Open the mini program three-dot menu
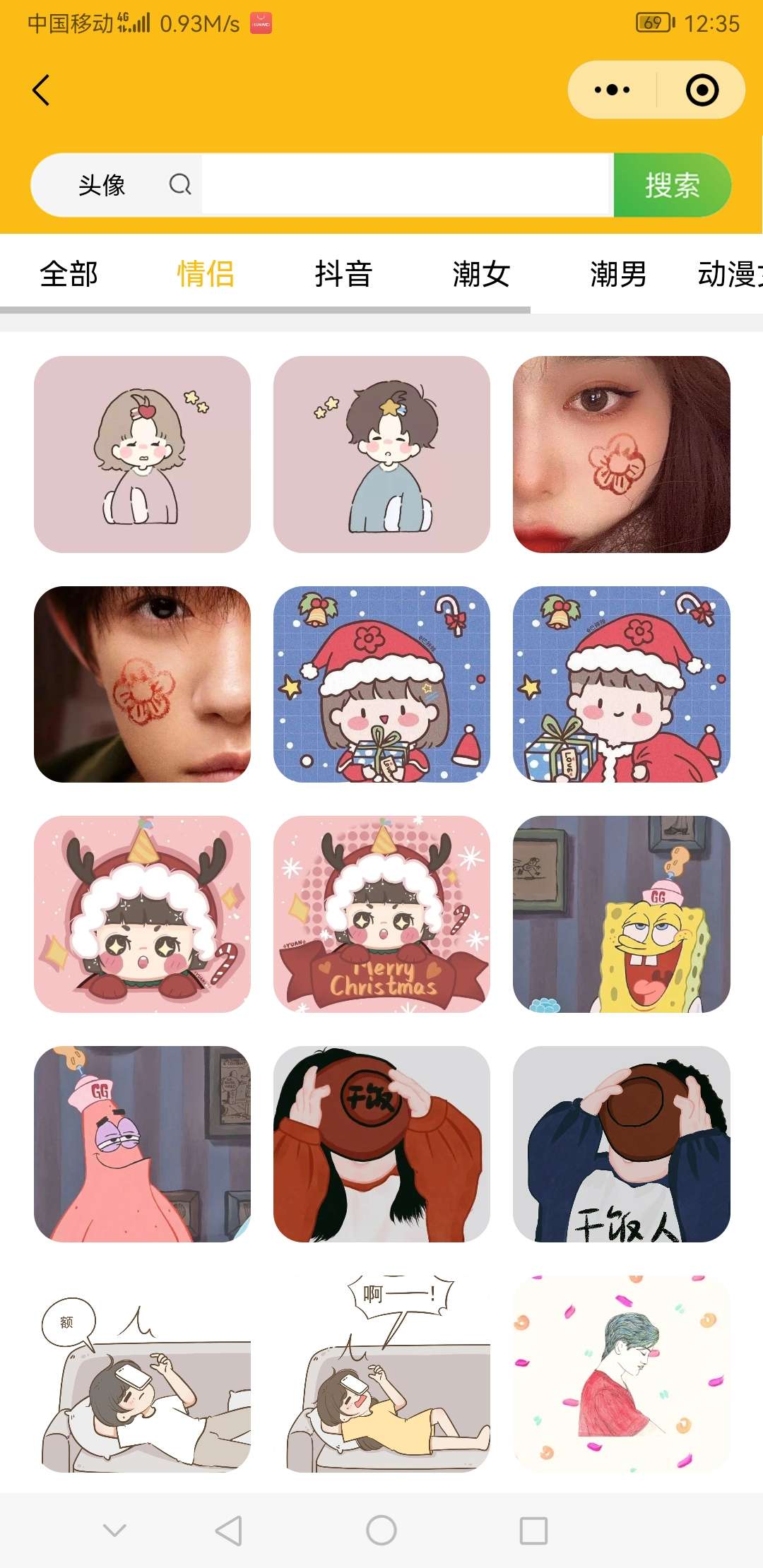The width and height of the screenshot is (763, 1568). [x=612, y=90]
